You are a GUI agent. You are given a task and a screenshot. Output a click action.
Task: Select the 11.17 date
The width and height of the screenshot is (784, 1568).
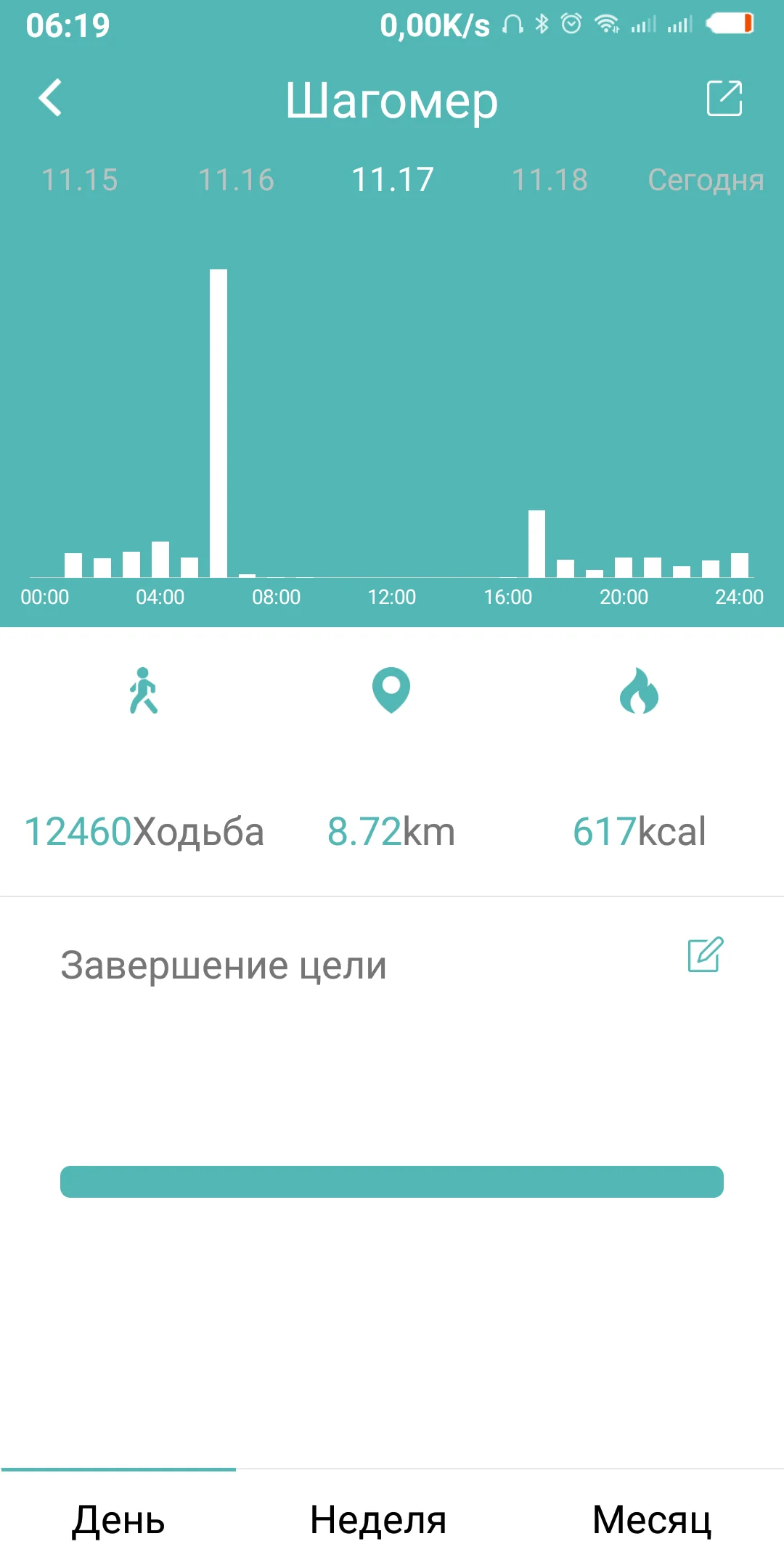tap(393, 180)
